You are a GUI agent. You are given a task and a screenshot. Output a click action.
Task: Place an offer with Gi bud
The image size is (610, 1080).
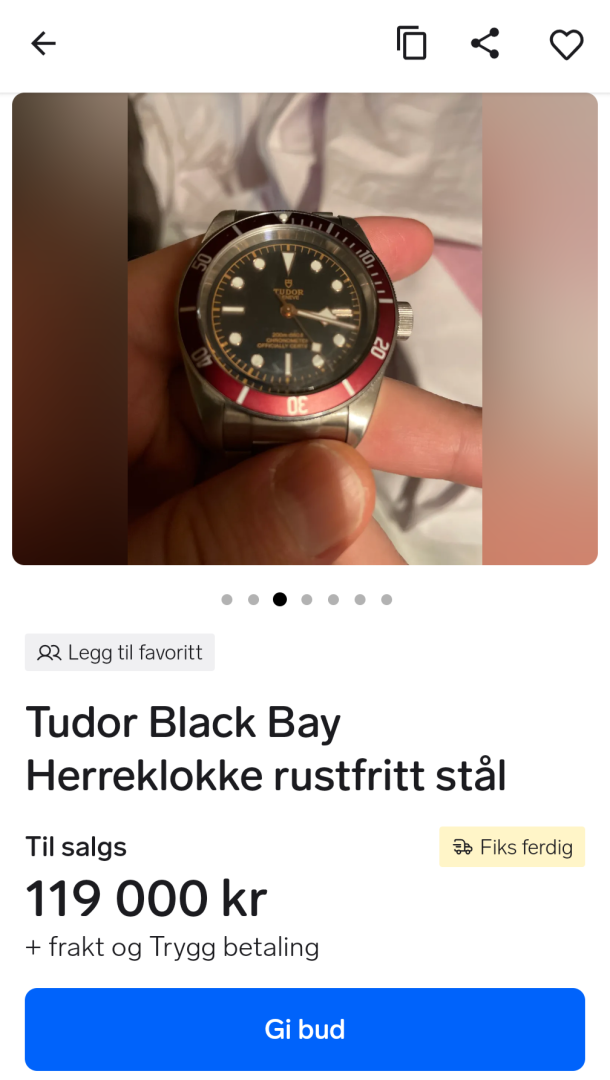pyautogui.click(x=305, y=1029)
